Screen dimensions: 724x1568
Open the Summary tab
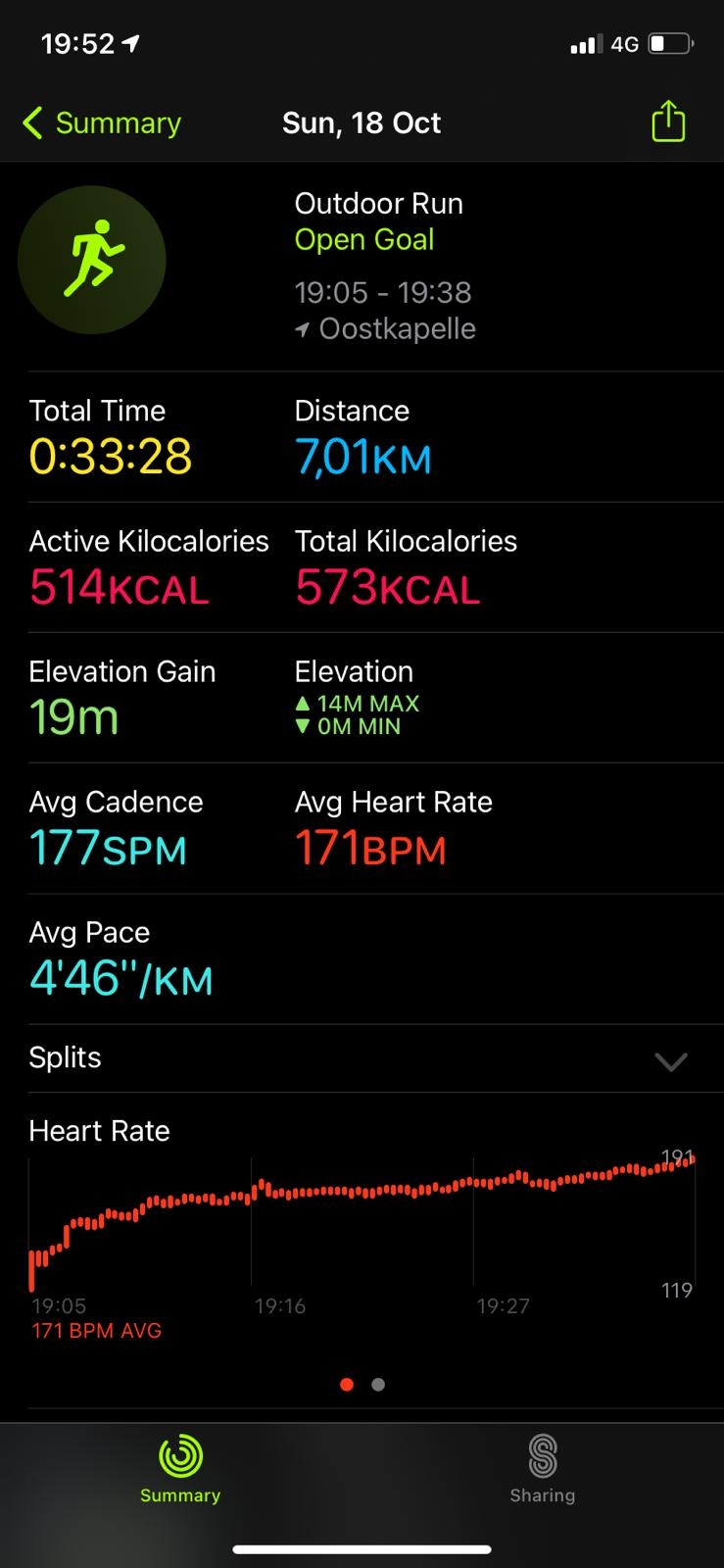click(180, 1467)
